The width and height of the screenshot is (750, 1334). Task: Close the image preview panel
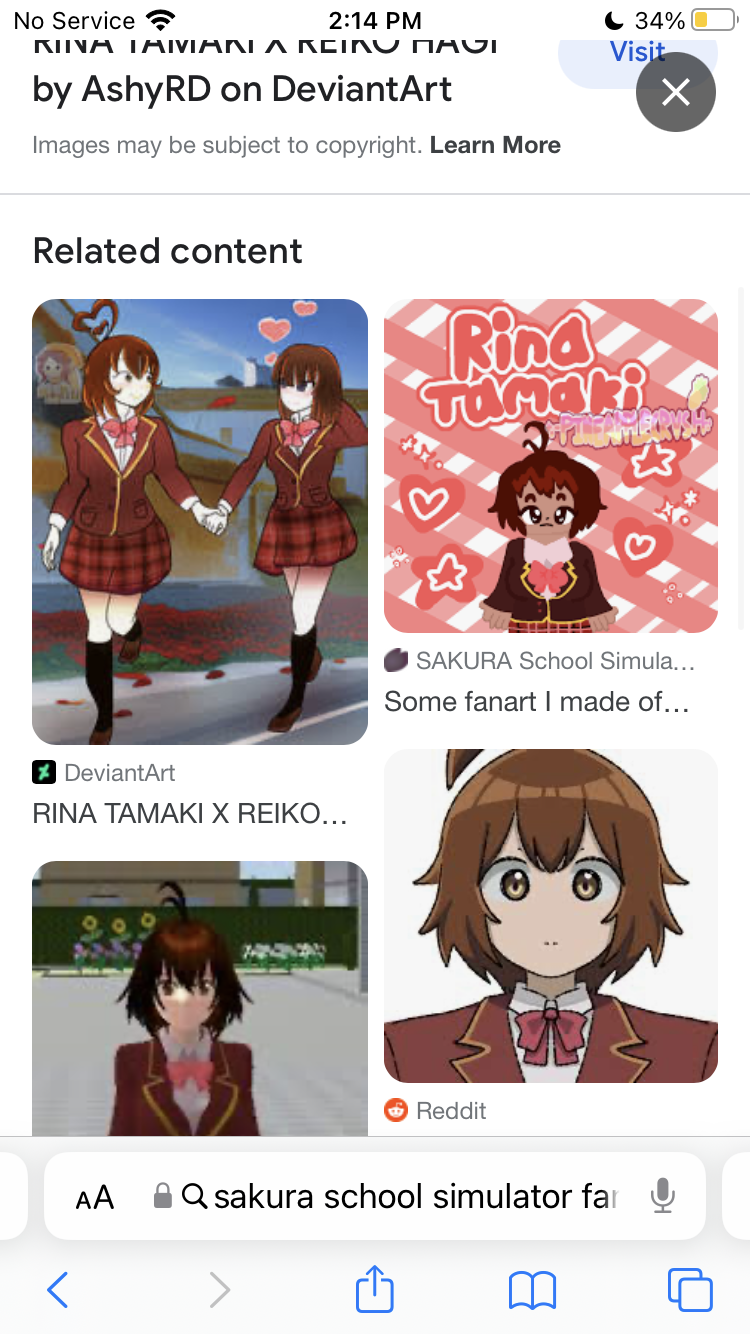click(x=676, y=92)
